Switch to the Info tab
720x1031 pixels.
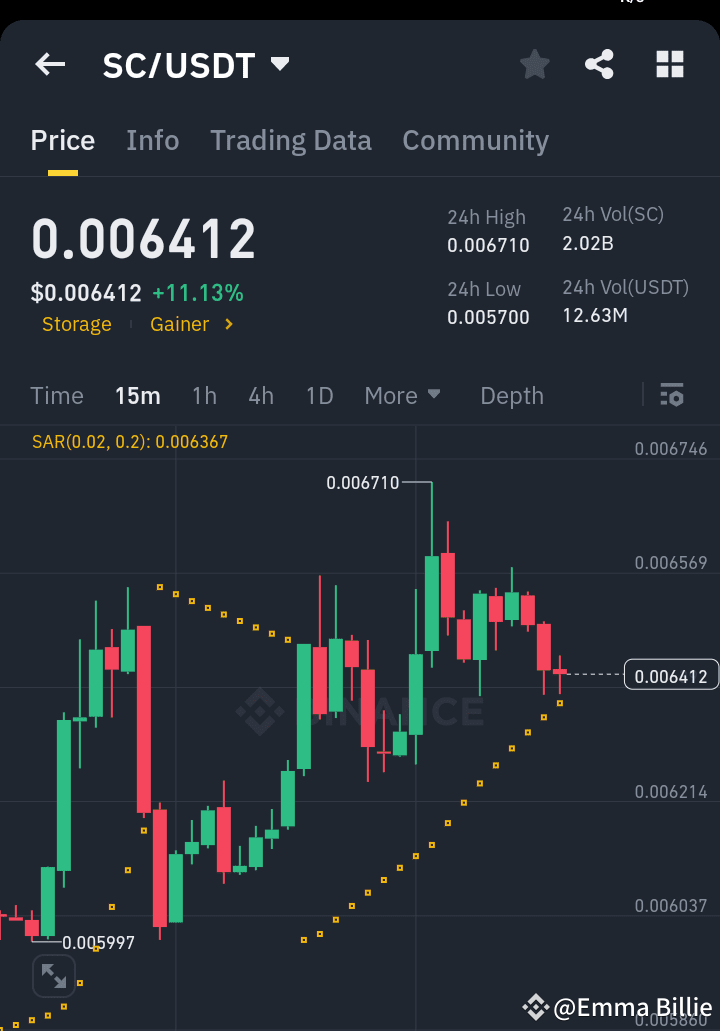[x=152, y=140]
